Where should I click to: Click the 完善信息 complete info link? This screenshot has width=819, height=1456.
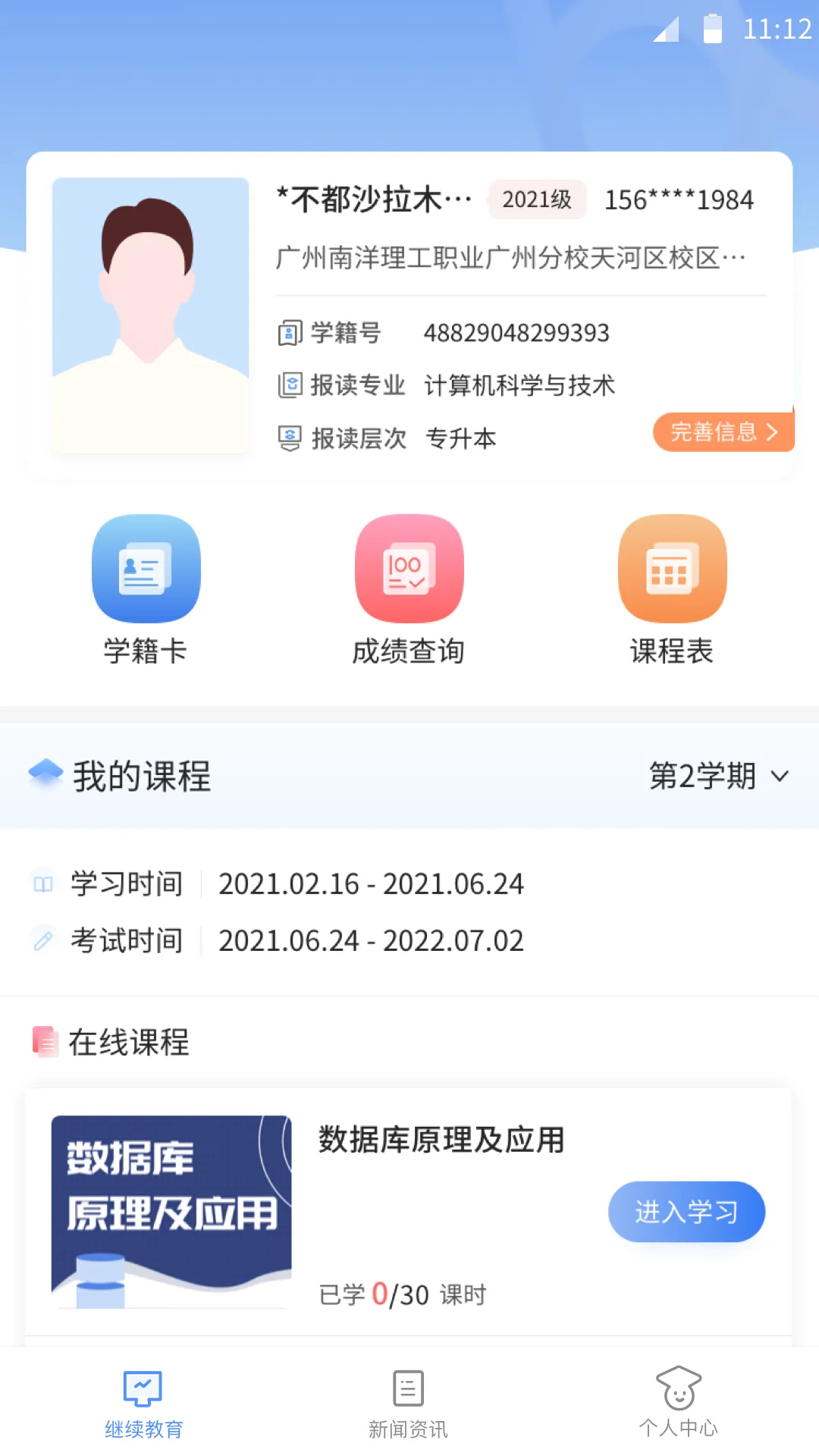(x=713, y=431)
